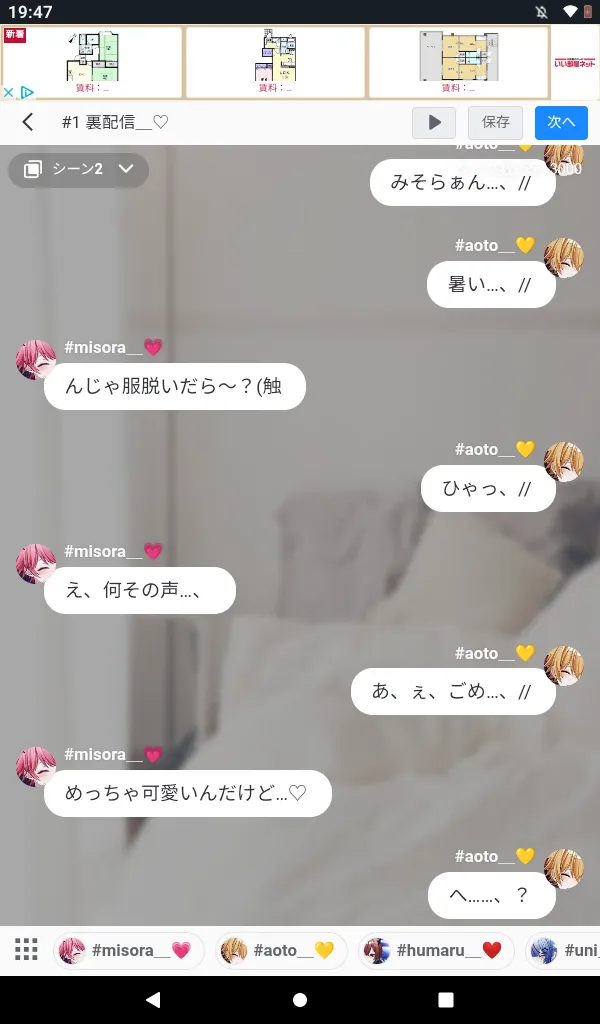Image resolution: width=600 pixels, height=1024 pixels.
Task: Choose the #humaru__ character chip
Action: (436, 950)
